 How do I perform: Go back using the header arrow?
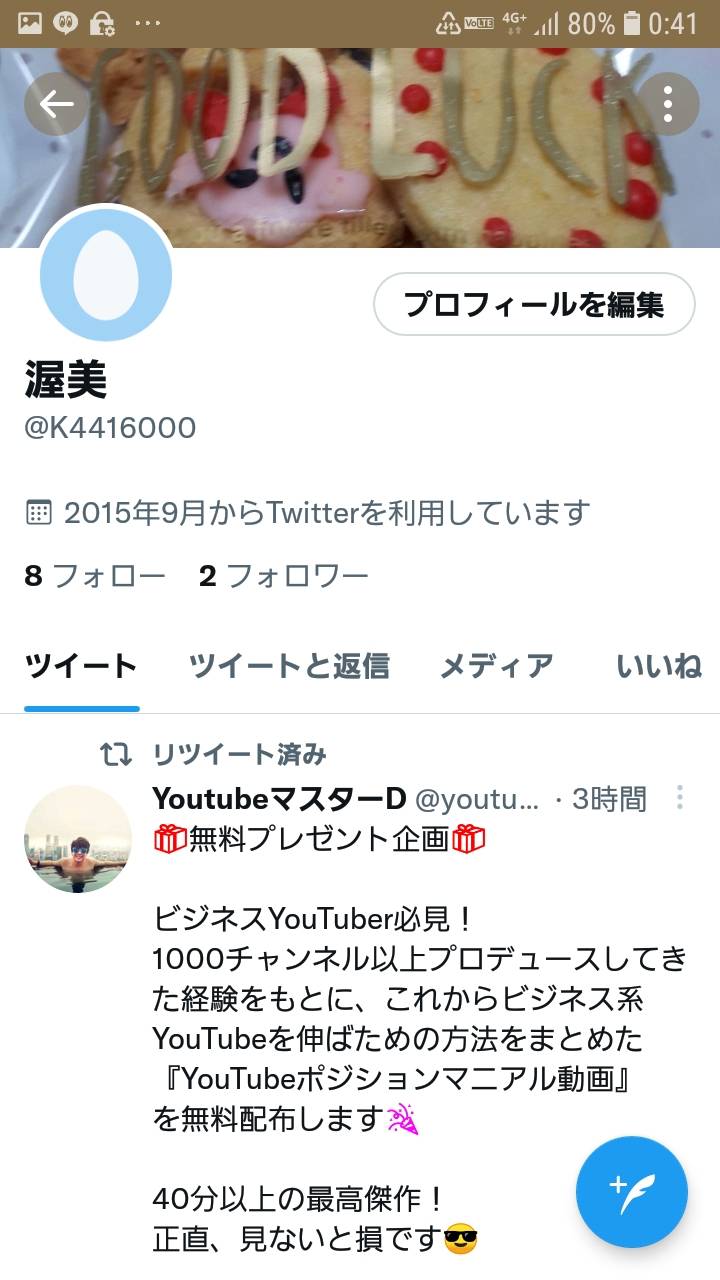tap(57, 104)
